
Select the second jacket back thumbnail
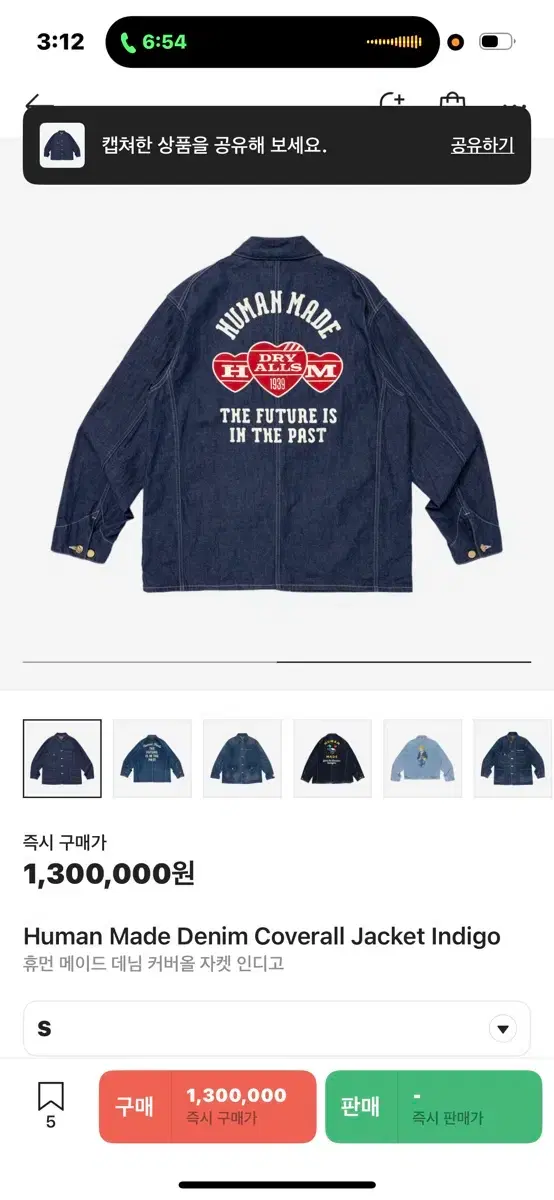[x=152, y=758]
